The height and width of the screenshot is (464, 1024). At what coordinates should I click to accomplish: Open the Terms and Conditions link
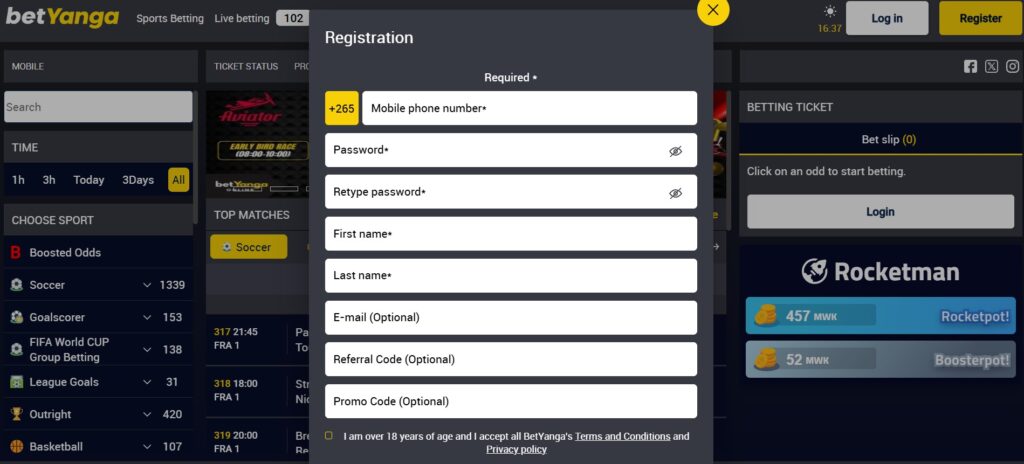[x=622, y=437]
